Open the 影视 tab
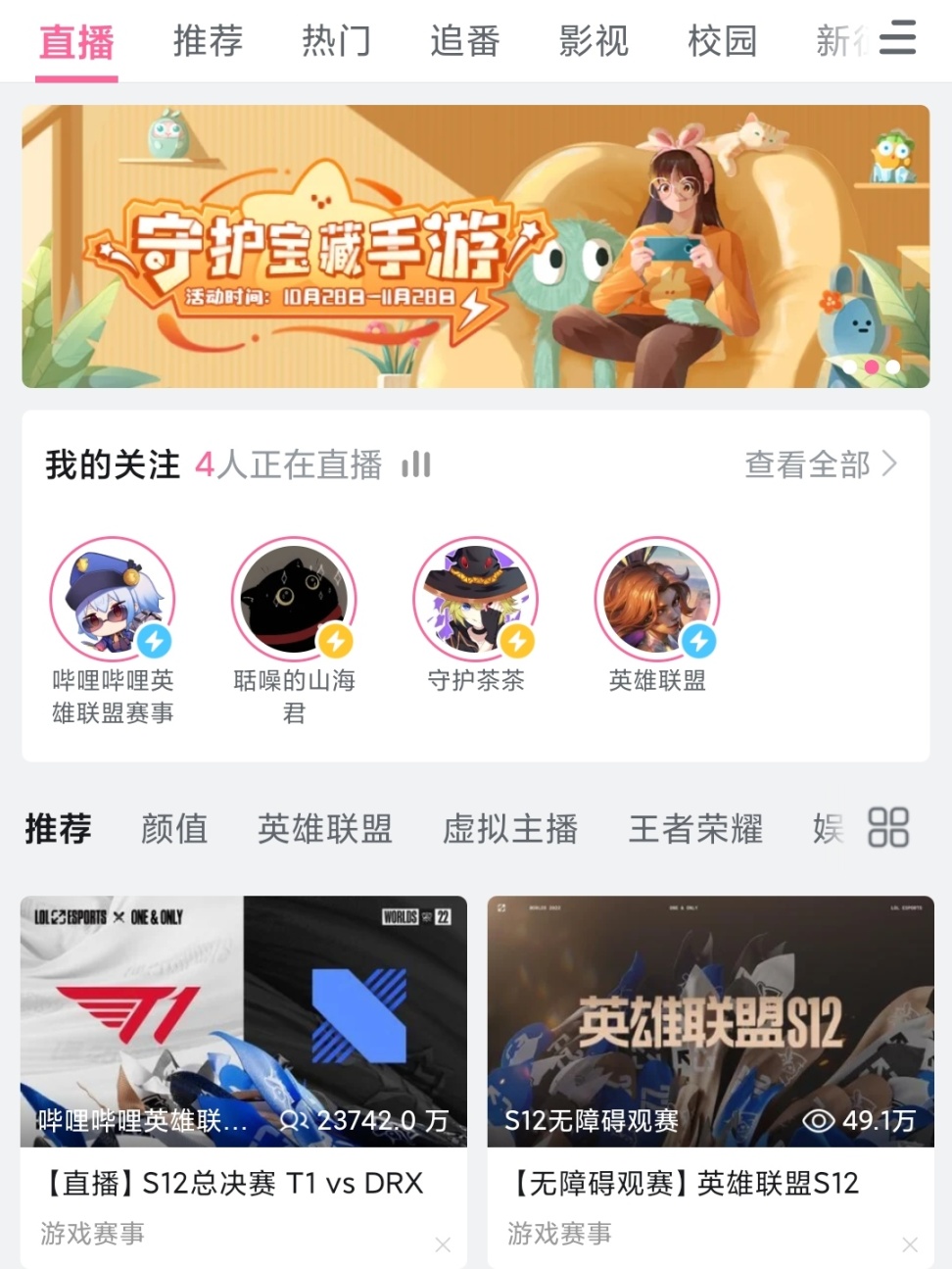 click(594, 41)
